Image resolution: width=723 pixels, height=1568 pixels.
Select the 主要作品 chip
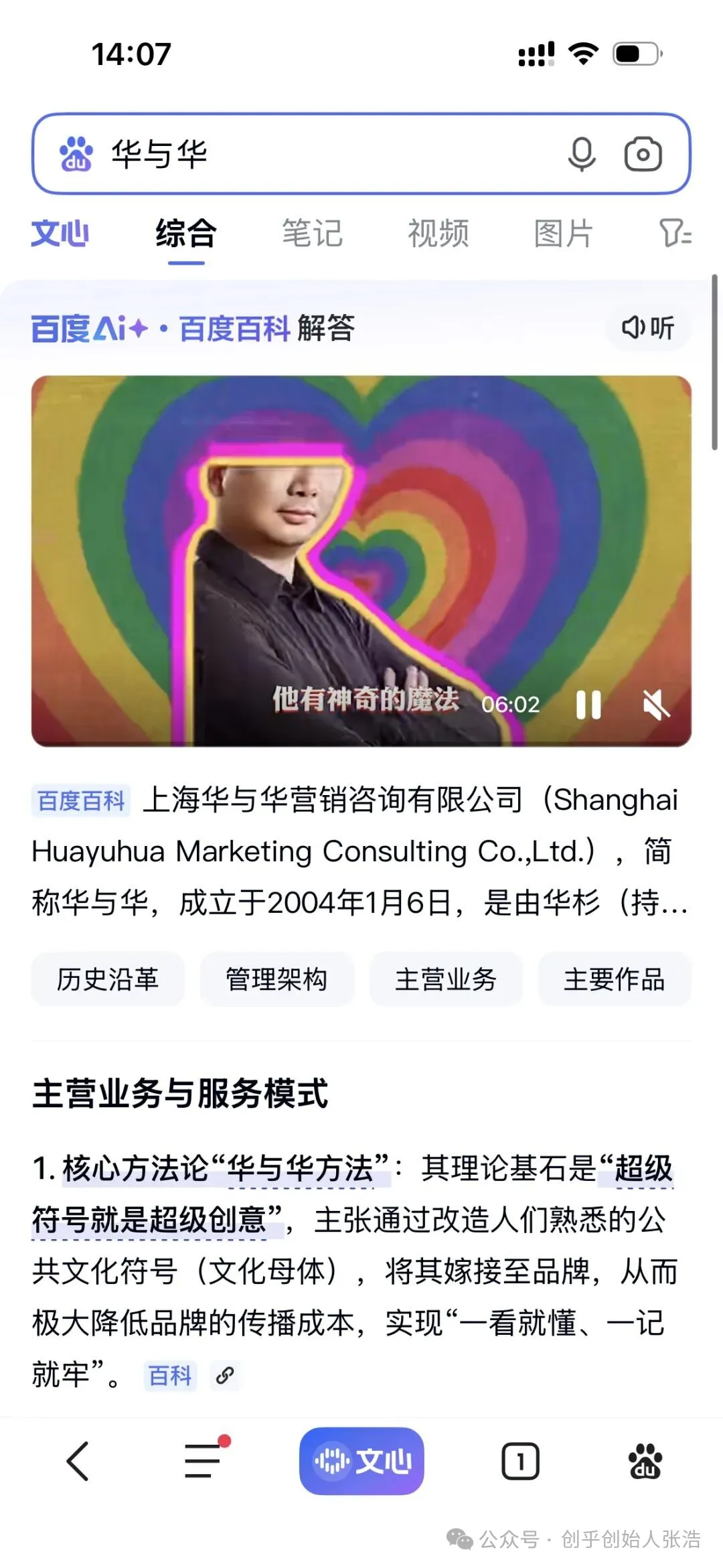click(615, 979)
